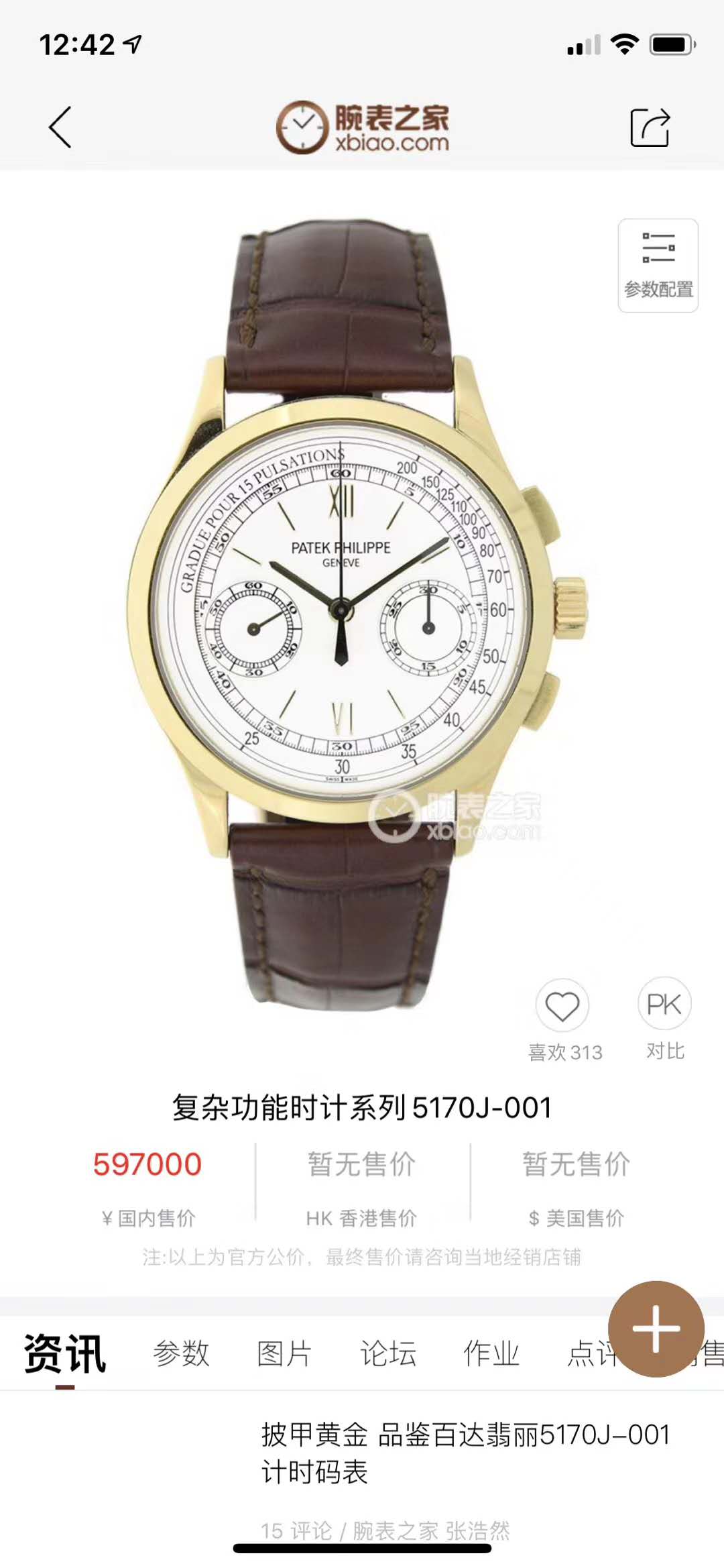Switch to the 图片 tab
This screenshot has width=724, height=1568.
[x=284, y=1353]
